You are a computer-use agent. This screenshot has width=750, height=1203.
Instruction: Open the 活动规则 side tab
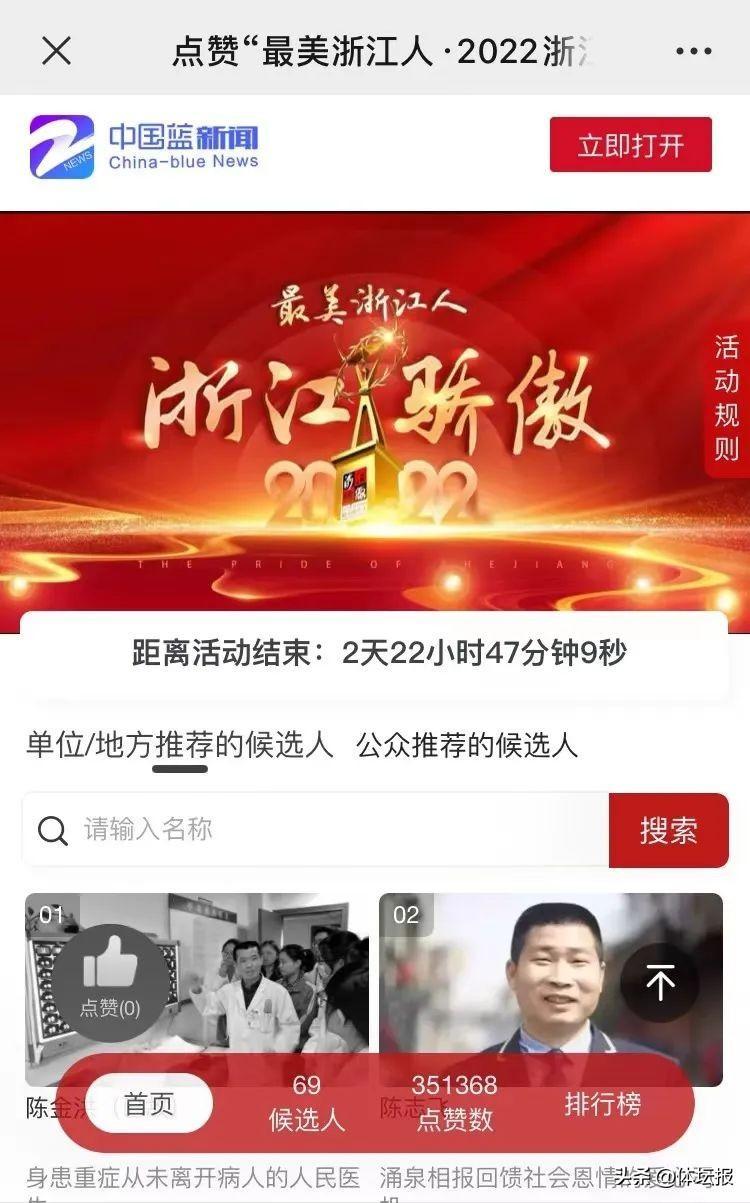pyautogui.click(x=727, y=398)
